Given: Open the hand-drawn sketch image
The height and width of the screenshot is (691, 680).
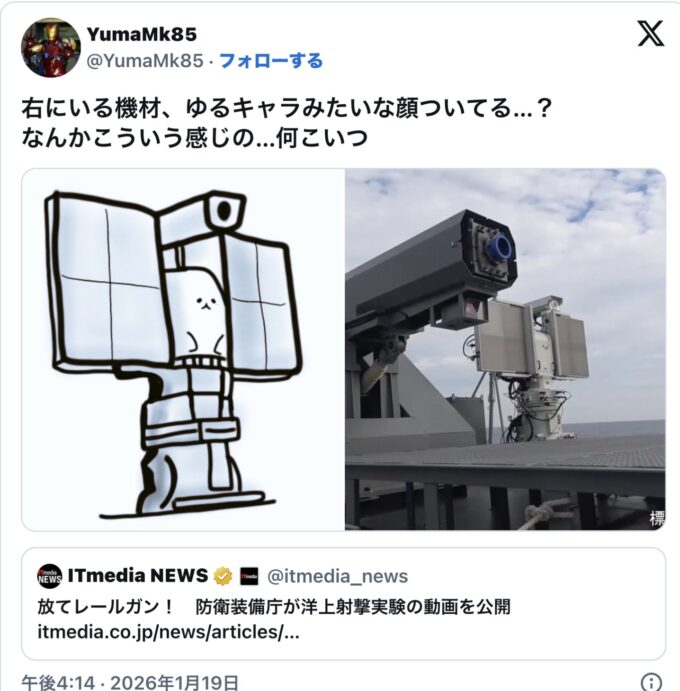Looking at the screenshot, I should point(183,349).
